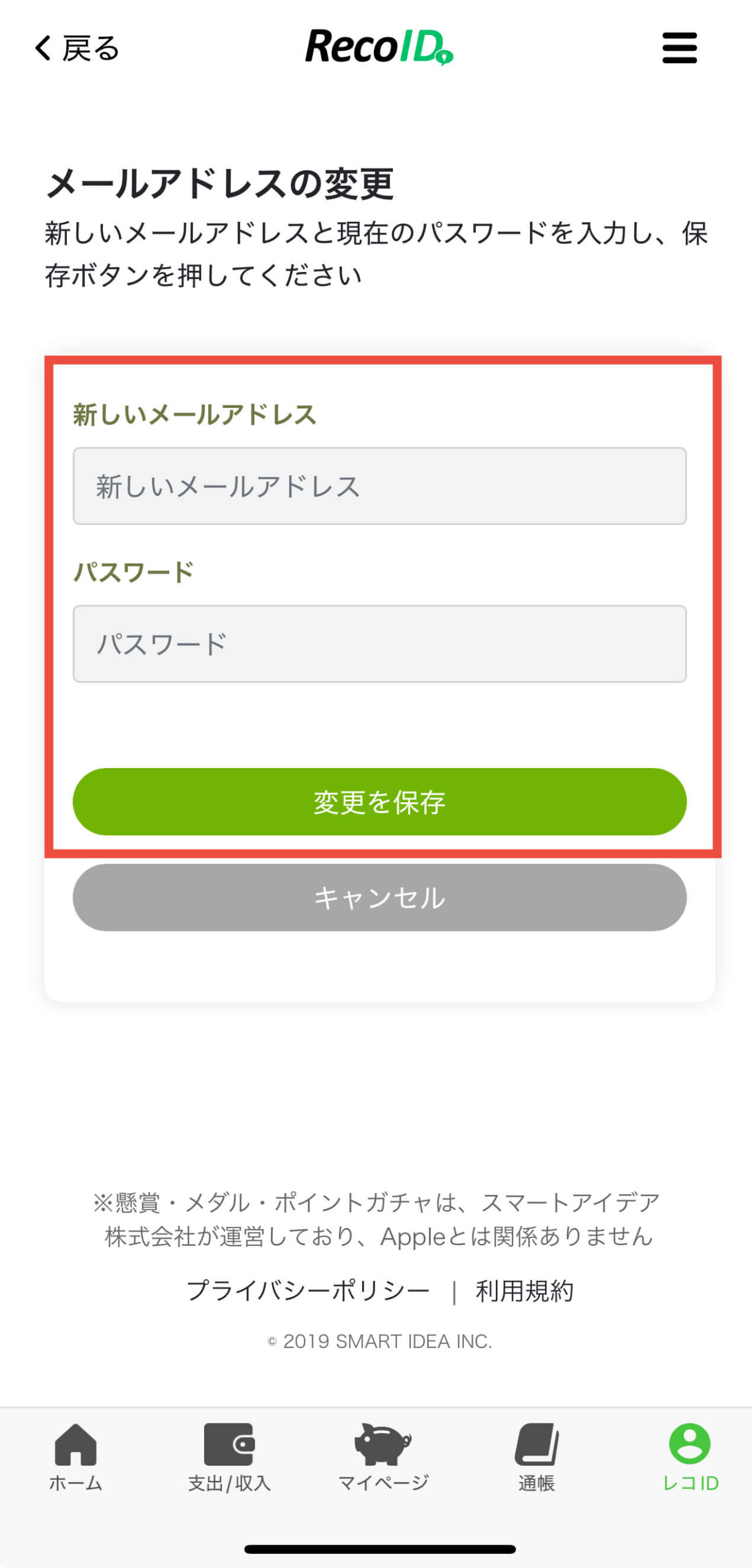752x1568 pixels.
Task: Select the パスワード input field
Action: coord(379,644)
